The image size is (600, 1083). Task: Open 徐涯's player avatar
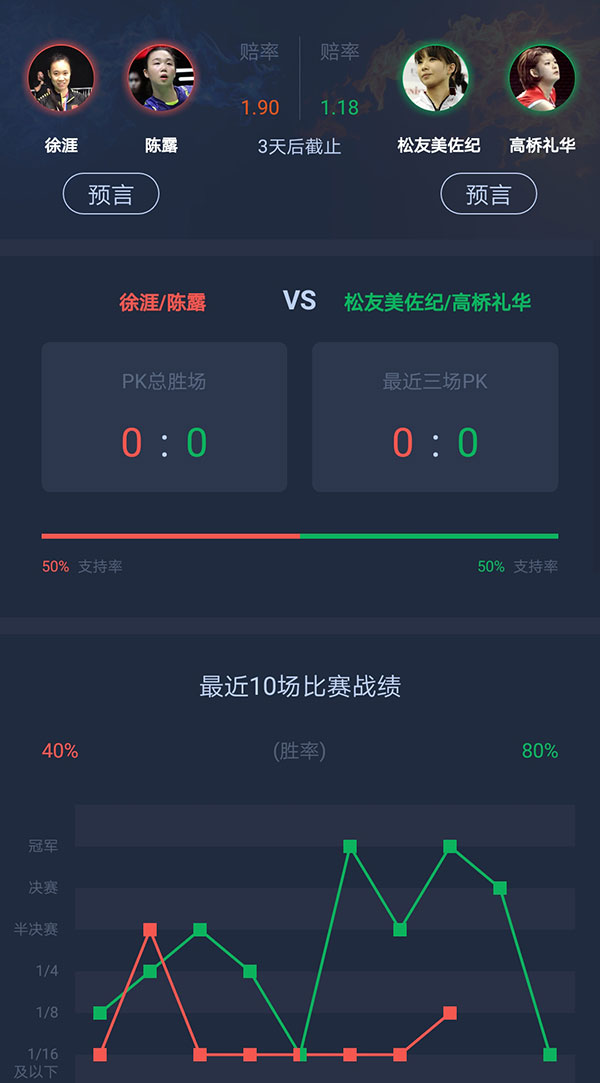pyautogui.click(x=61, y=78)
